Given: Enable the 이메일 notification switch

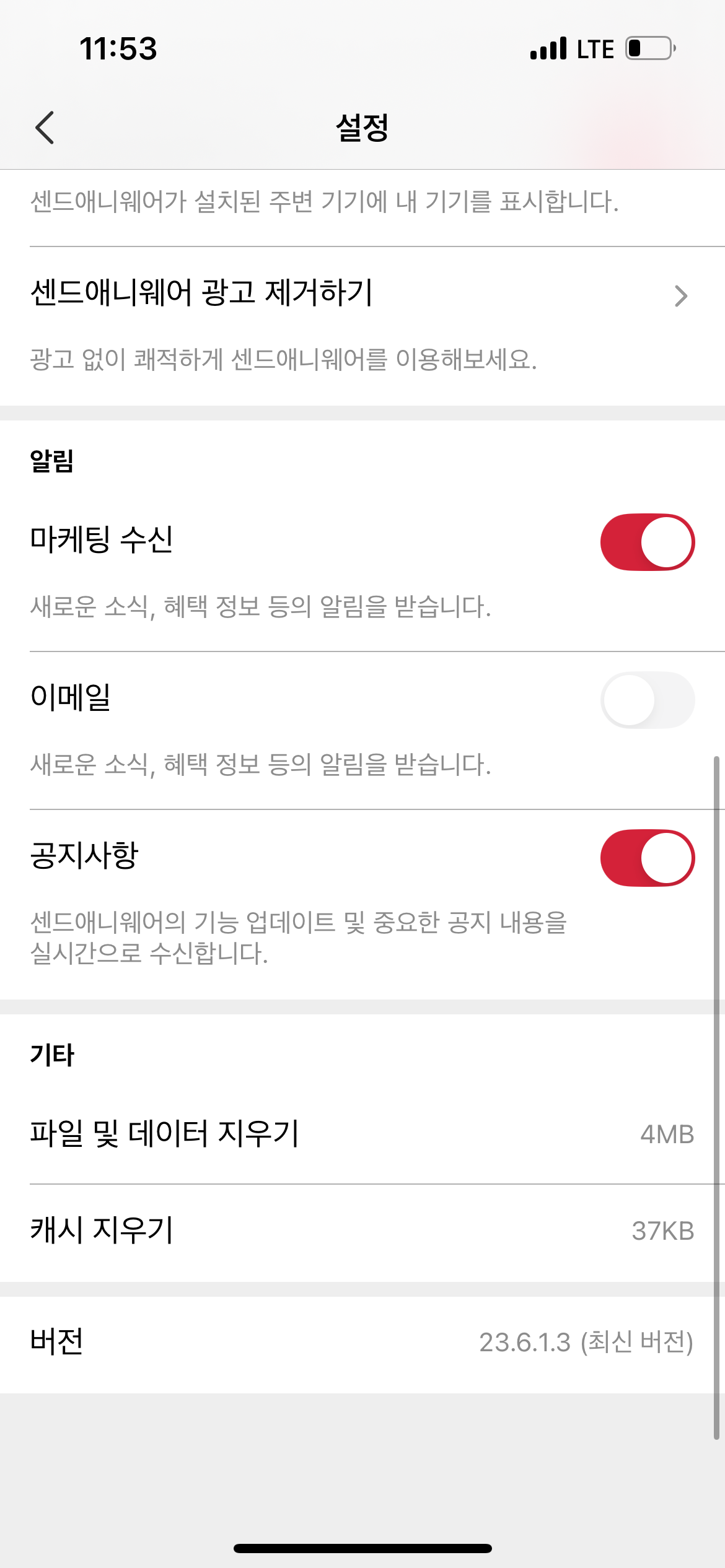Looking at the screenshot, I should 647,700.
